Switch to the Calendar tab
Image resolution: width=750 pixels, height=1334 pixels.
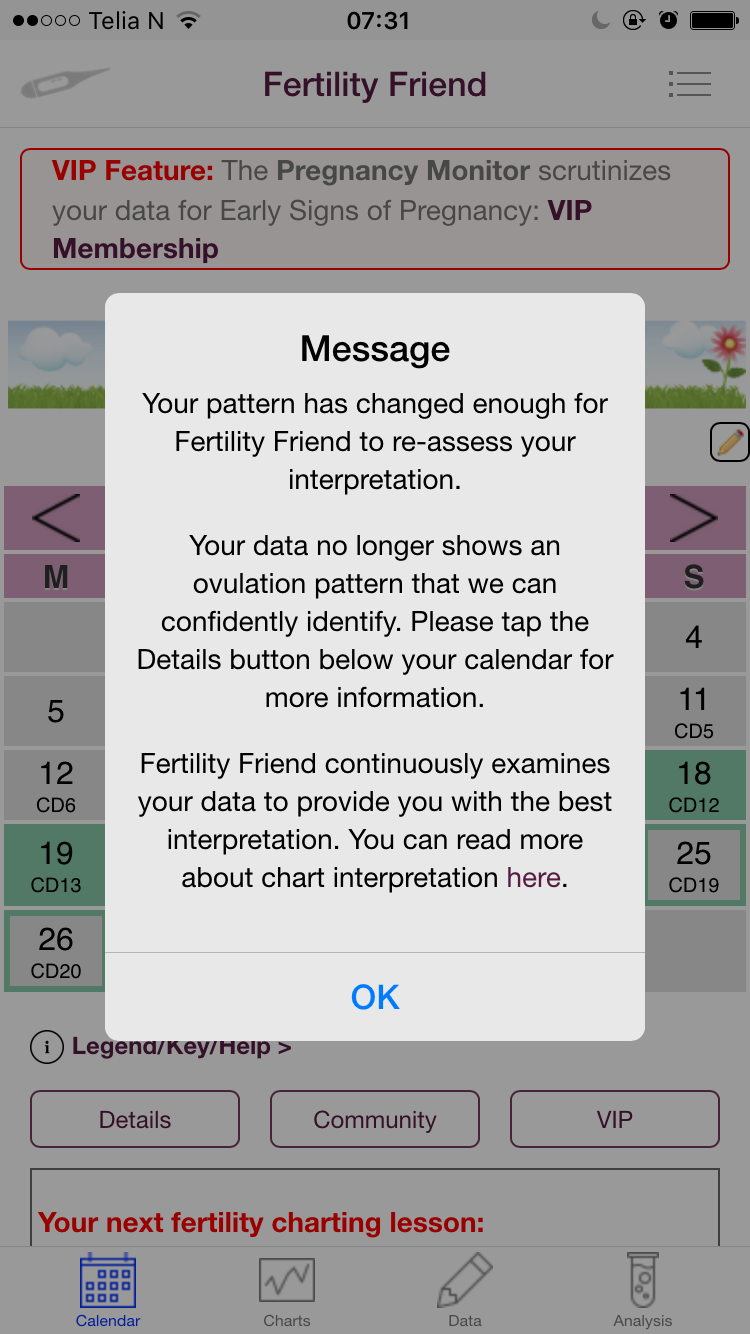pyautogui.click(x=108, y=1291)
